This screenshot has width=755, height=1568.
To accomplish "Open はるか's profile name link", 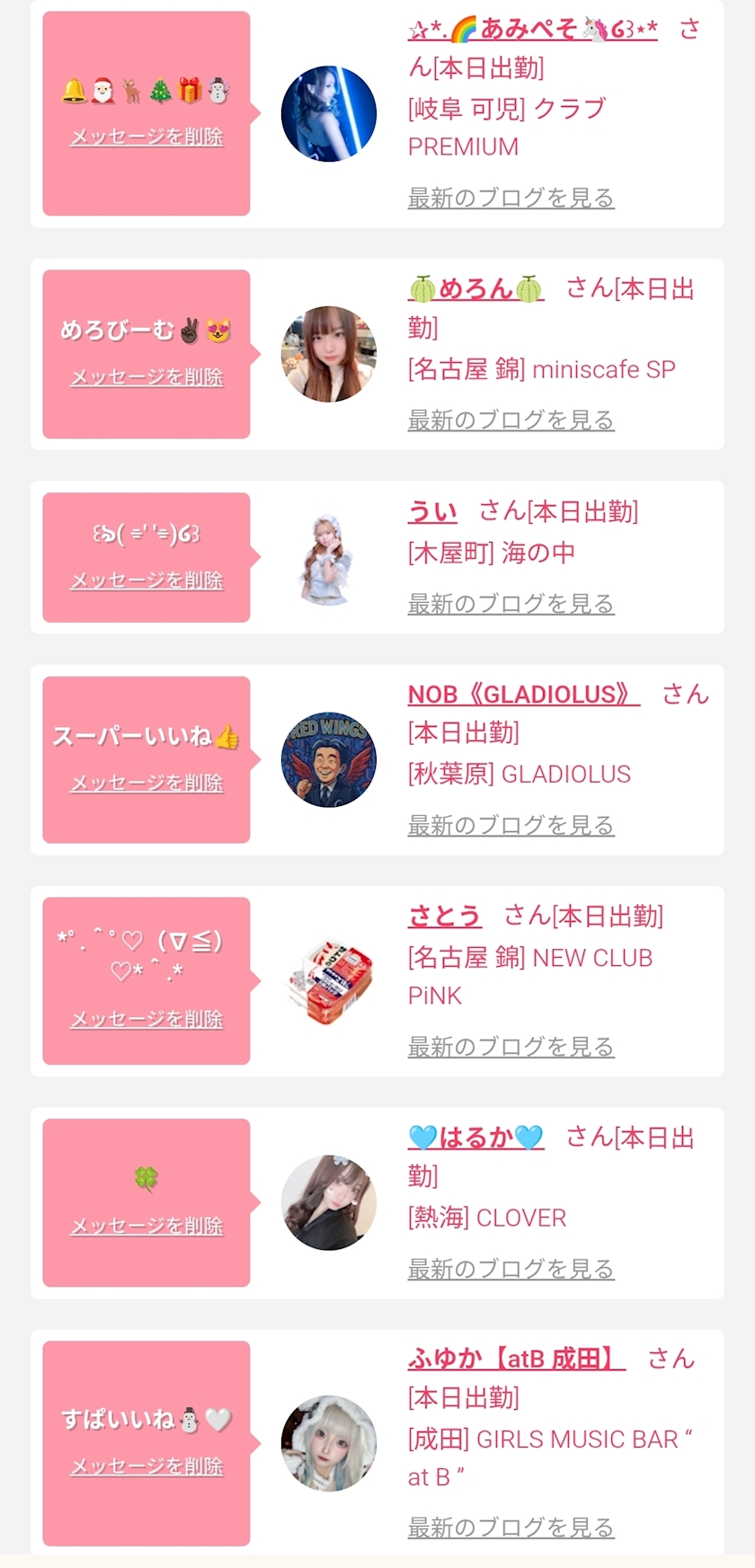I will click(476, 1138).
